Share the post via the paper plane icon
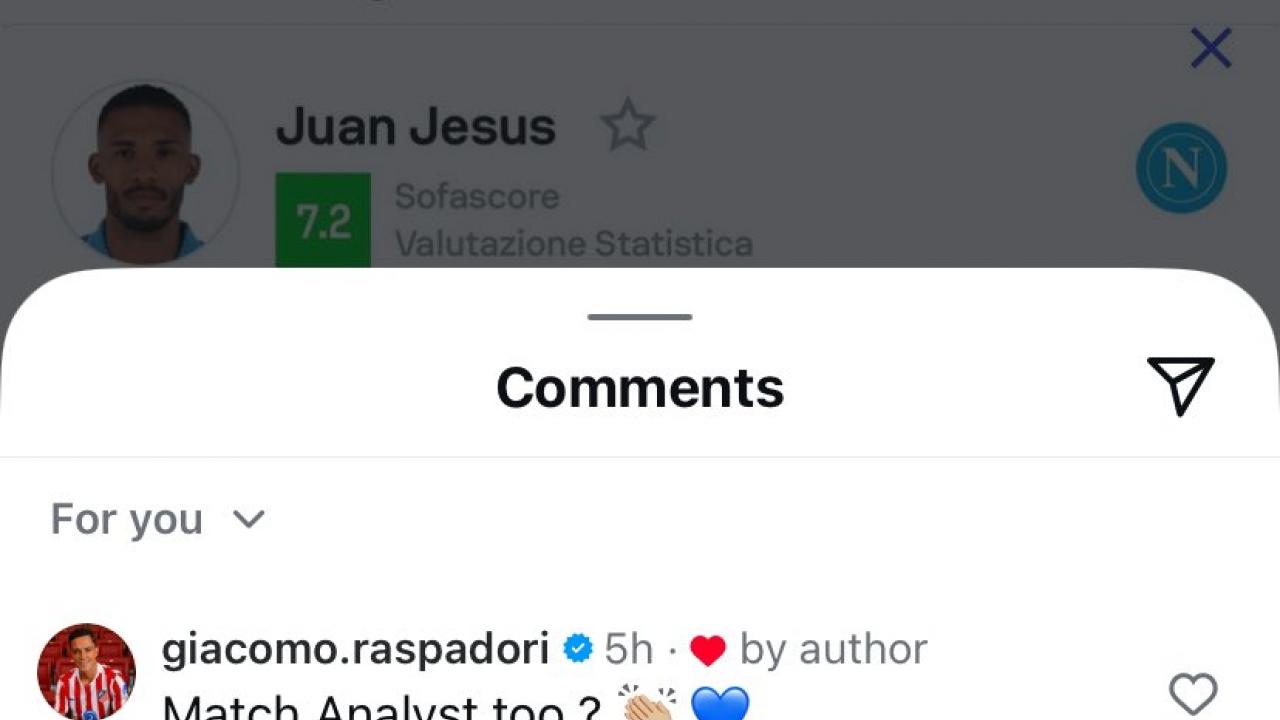This screenshot has height=720, width=1280. tap(1180, 385)
